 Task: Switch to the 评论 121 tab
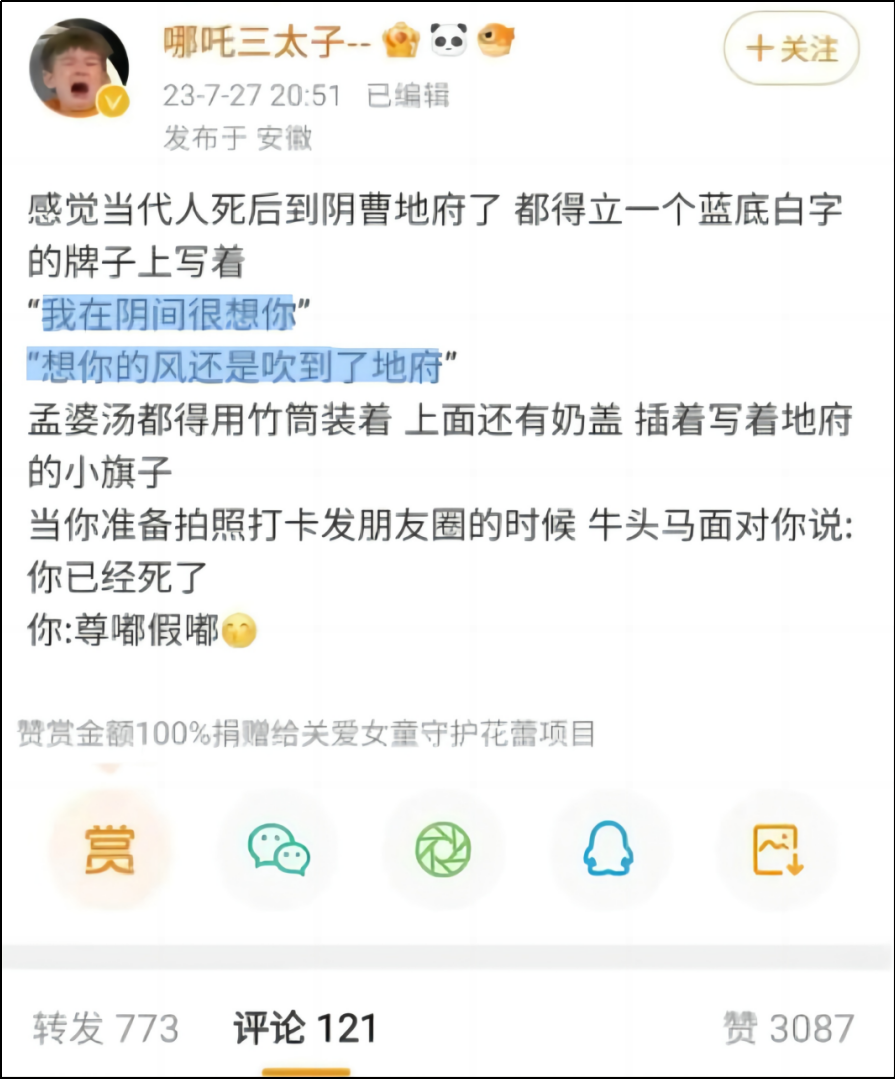click(305, 1028)
